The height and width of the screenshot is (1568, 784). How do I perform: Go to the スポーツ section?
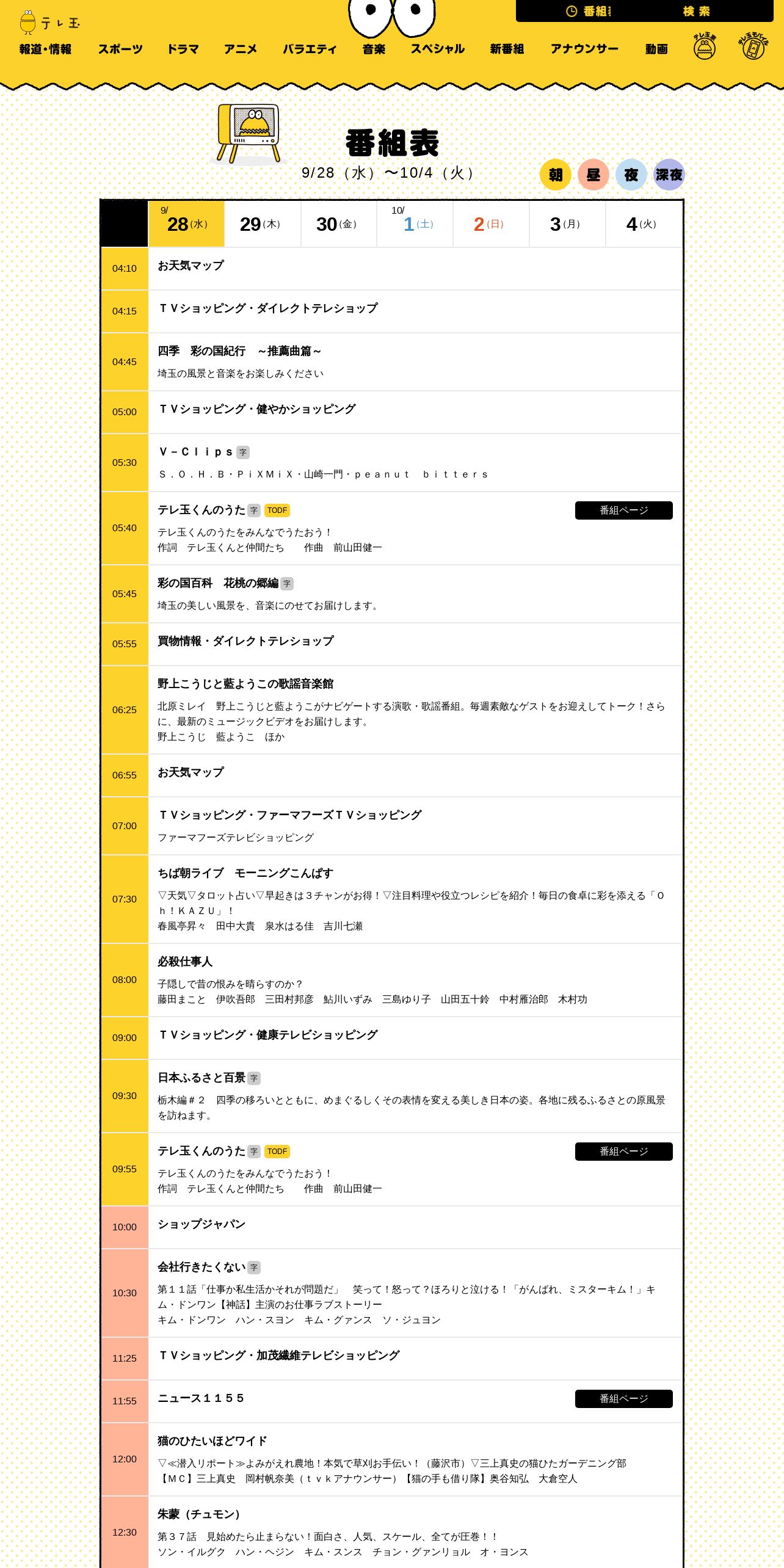120,49
